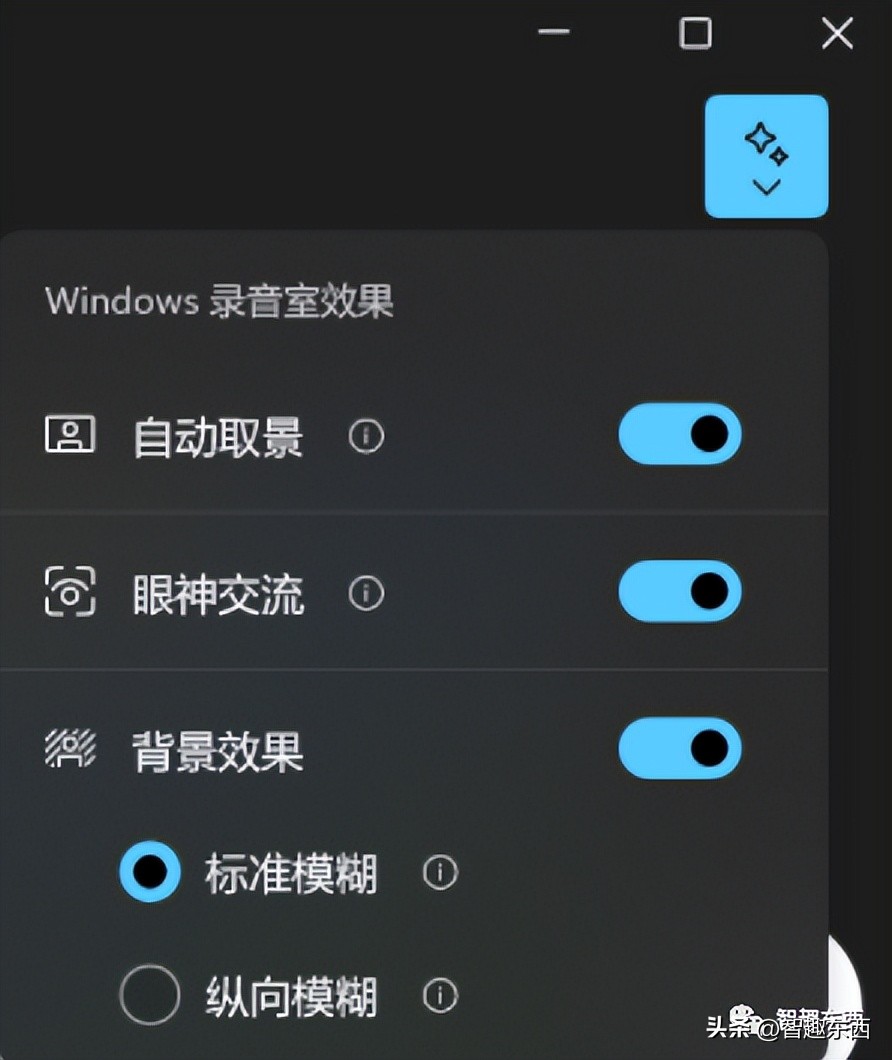Close the window

(837, 33)
